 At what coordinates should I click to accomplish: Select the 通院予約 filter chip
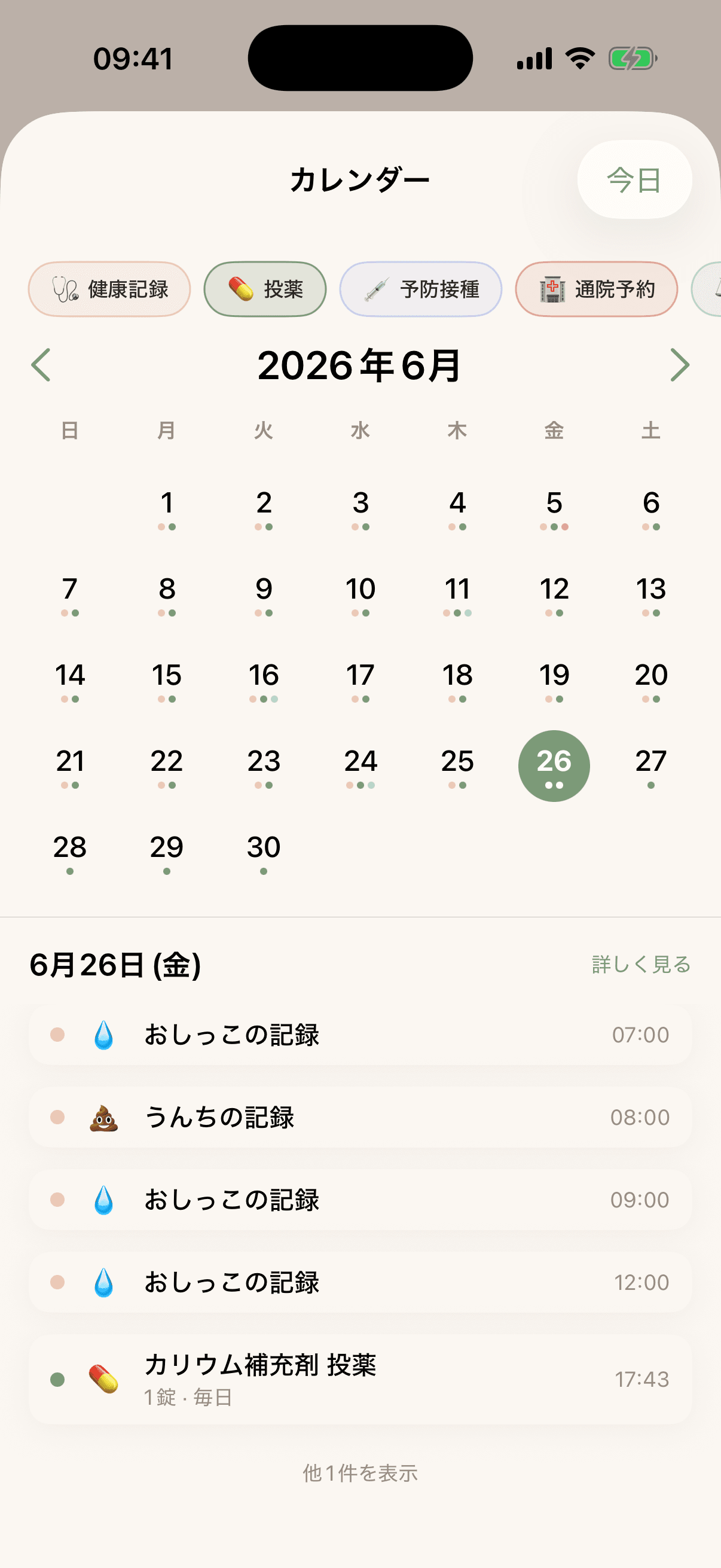pyautogui.click(x=596, y=289)
